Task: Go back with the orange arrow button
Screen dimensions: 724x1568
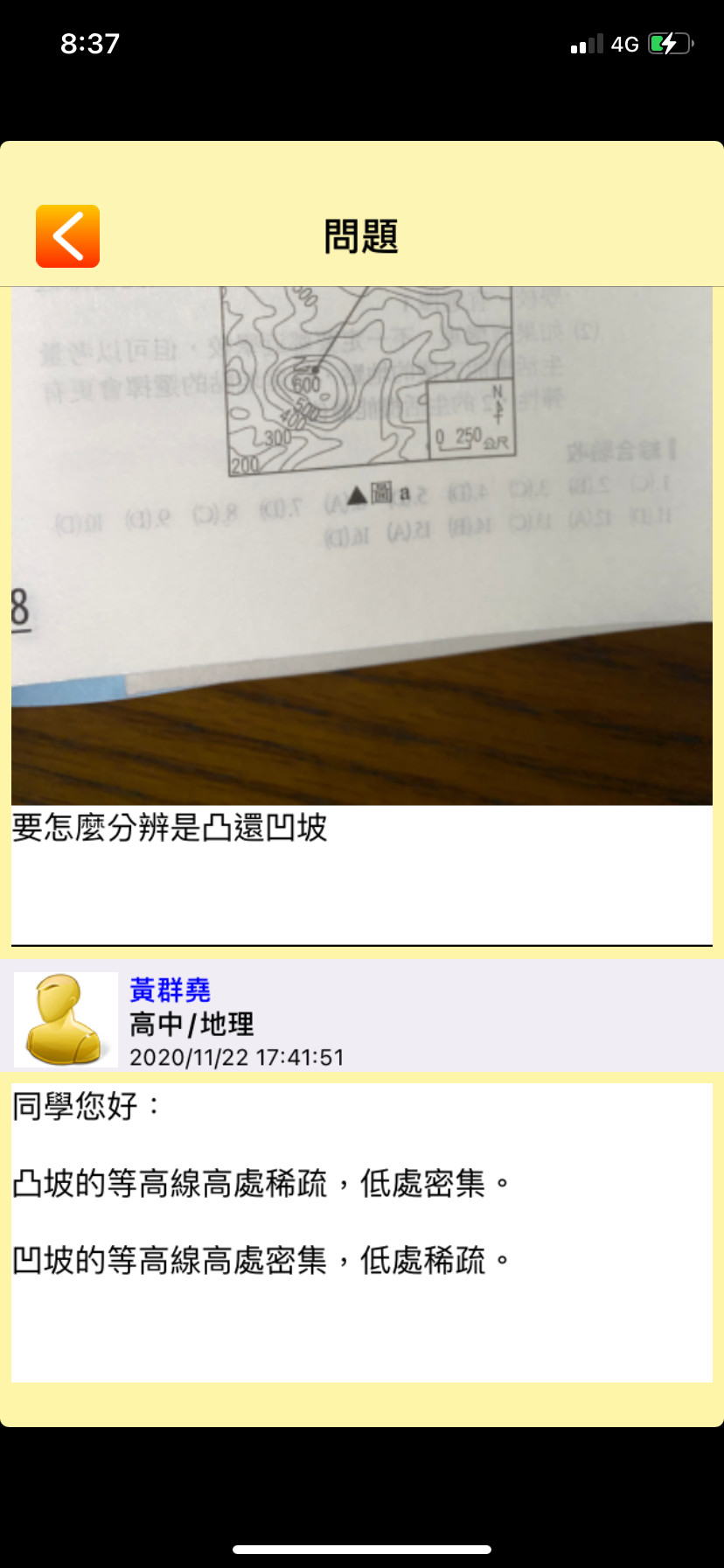Action: 67,236
